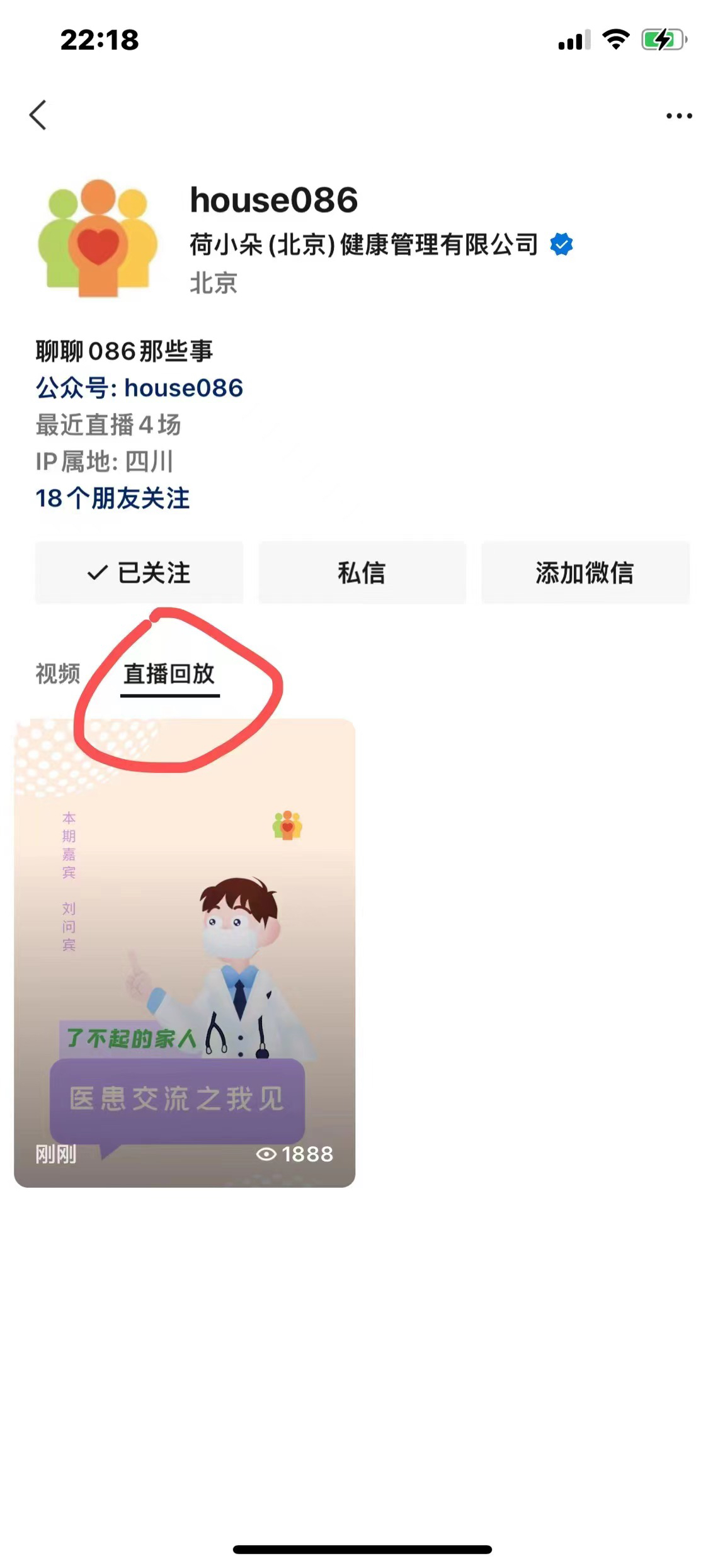725x1568 pixels.
Task: Send a private message via 私信
Action: click(x=362, y=573)
